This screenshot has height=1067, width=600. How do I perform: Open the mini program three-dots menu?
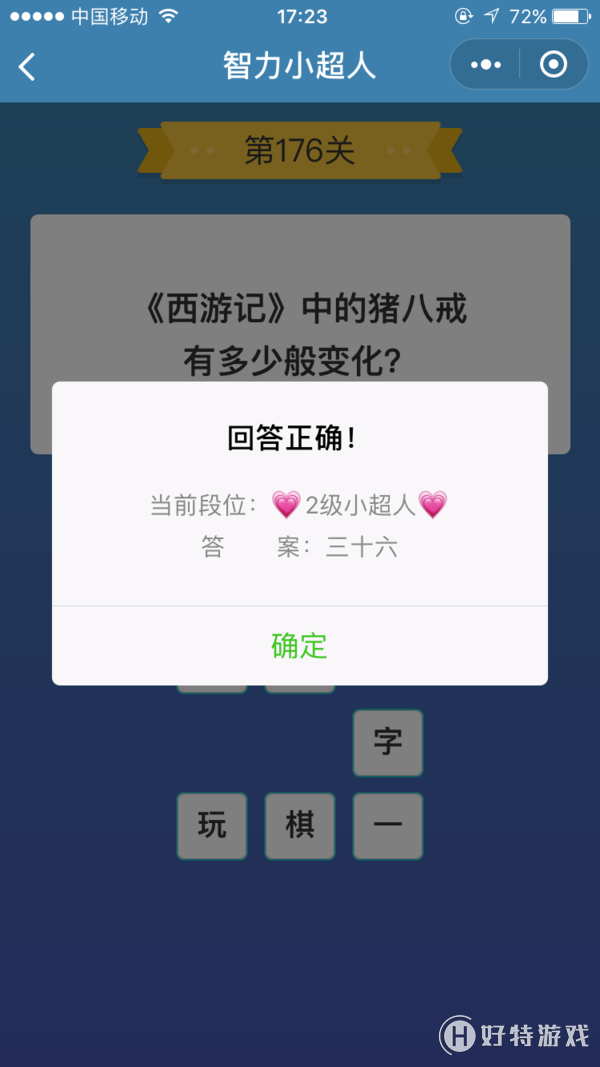pyautogui.click(x=486, y=65)
